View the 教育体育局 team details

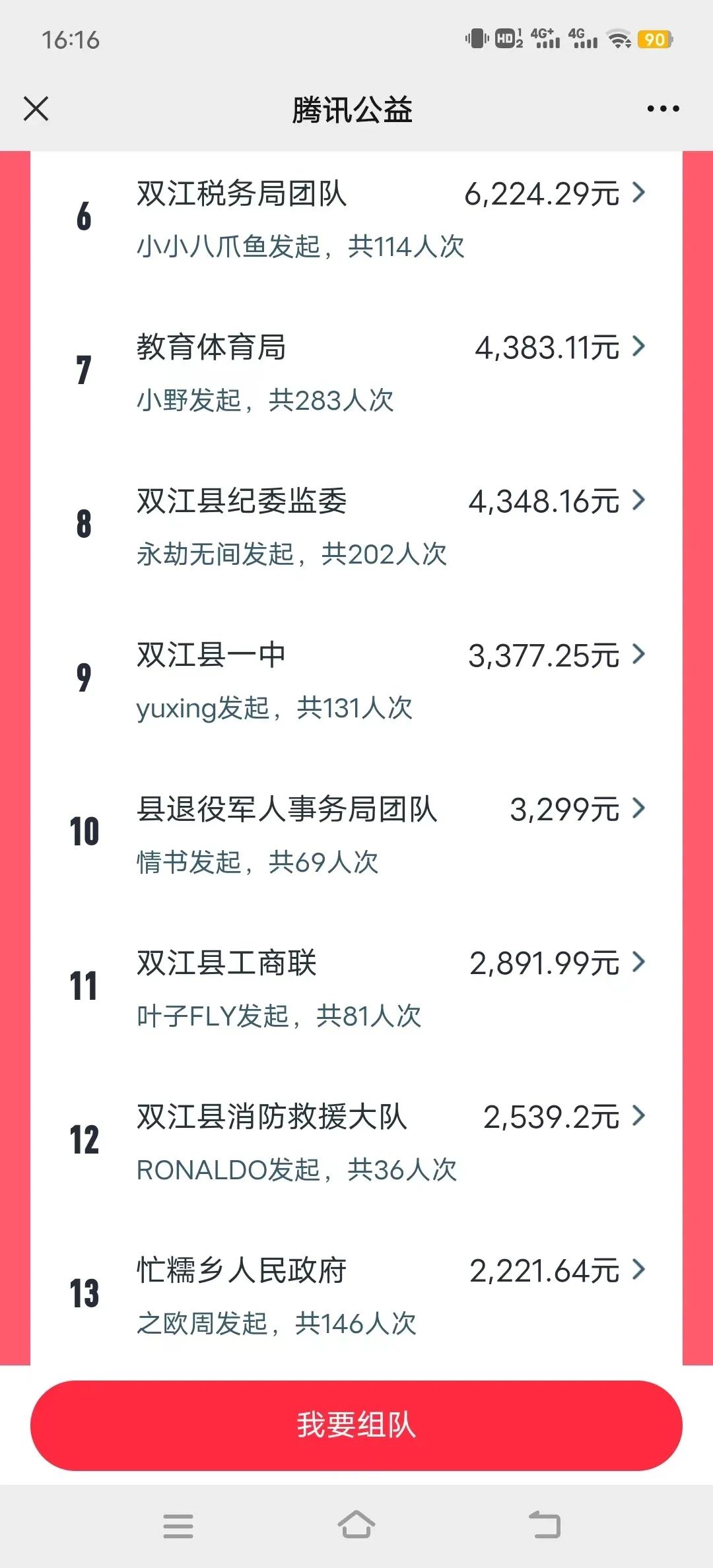click(356, 373)
